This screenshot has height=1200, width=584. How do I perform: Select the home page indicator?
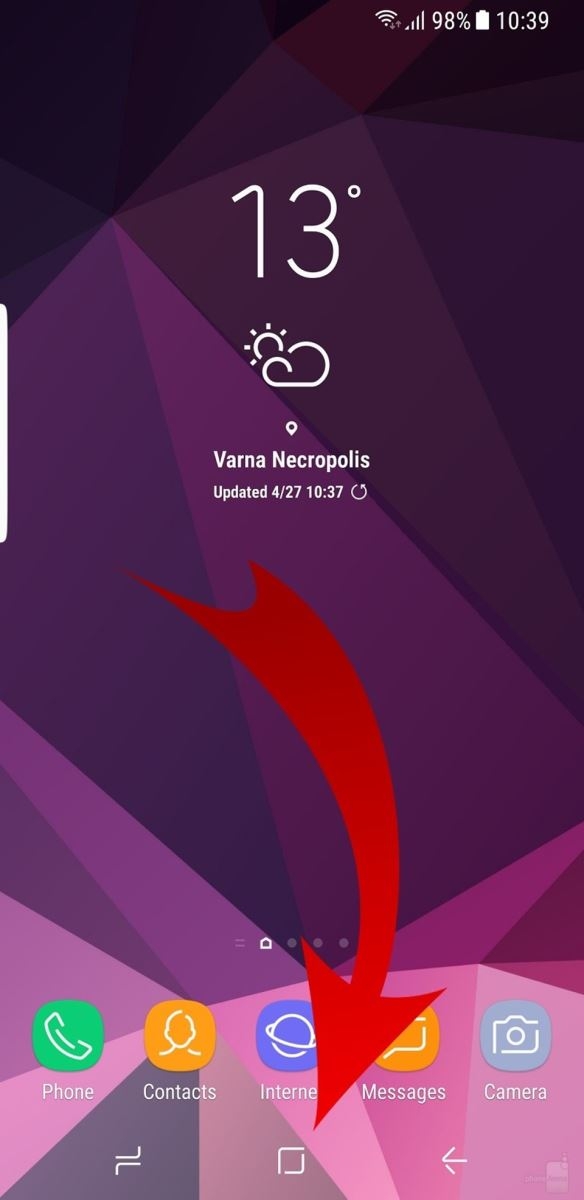tap(266, 942)
